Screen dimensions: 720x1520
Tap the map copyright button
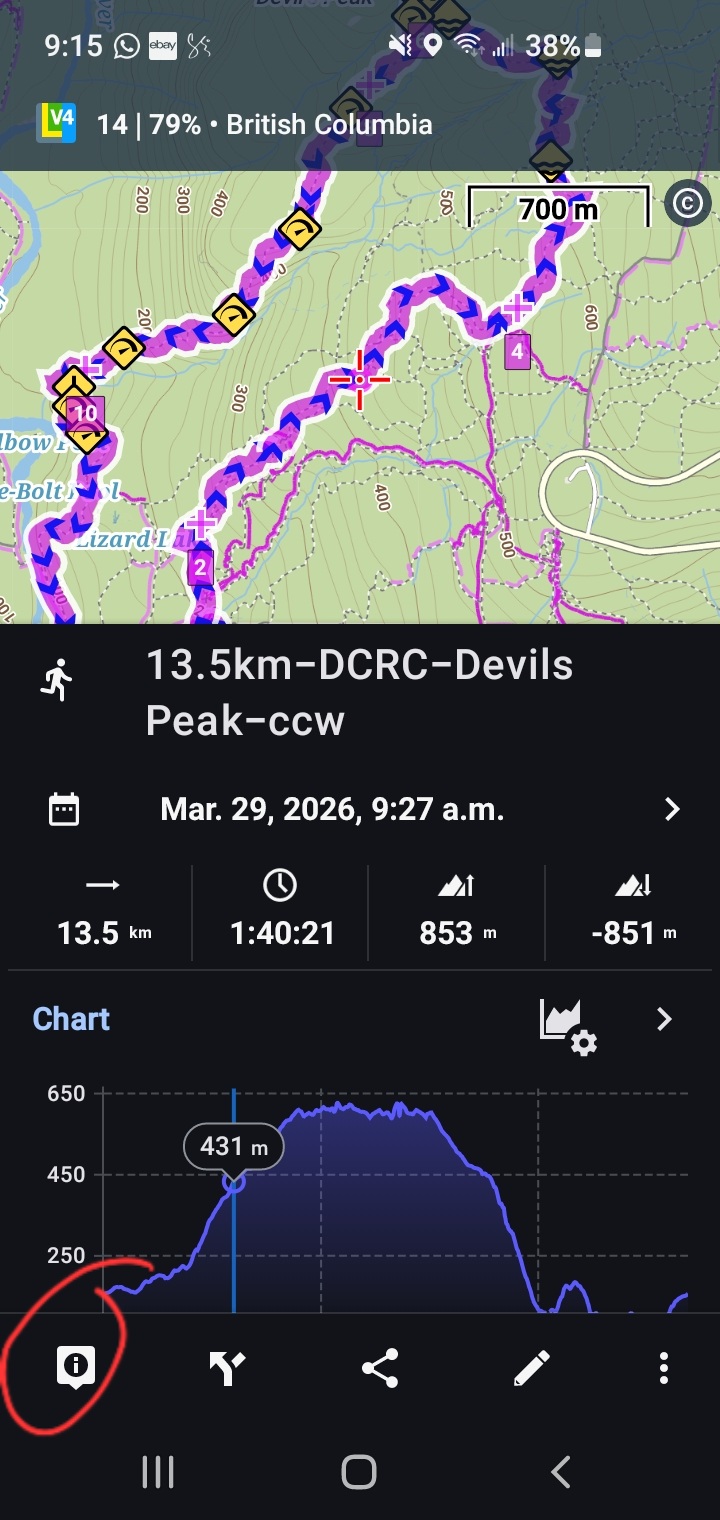[x=686, y=203]
